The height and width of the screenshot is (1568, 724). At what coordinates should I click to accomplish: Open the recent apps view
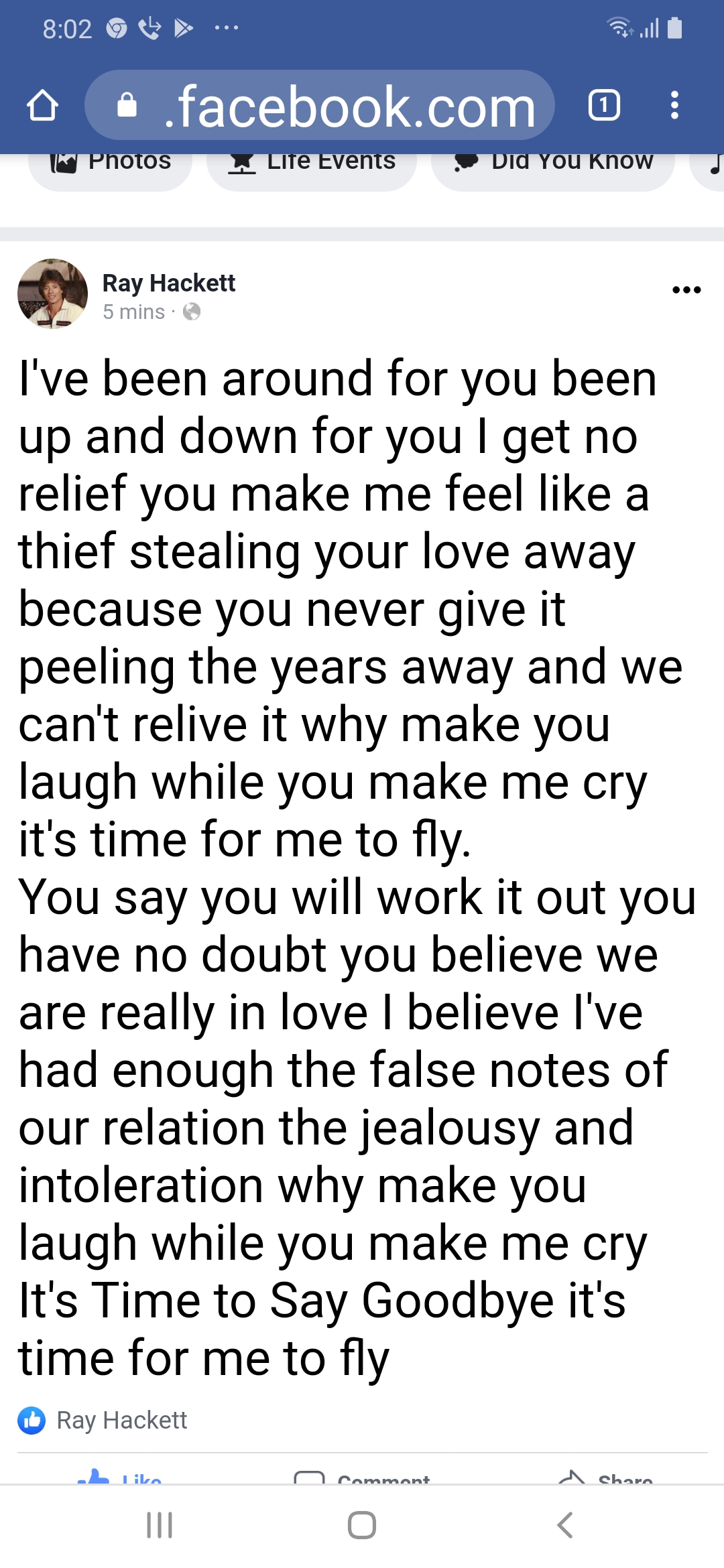[160, 1525]
